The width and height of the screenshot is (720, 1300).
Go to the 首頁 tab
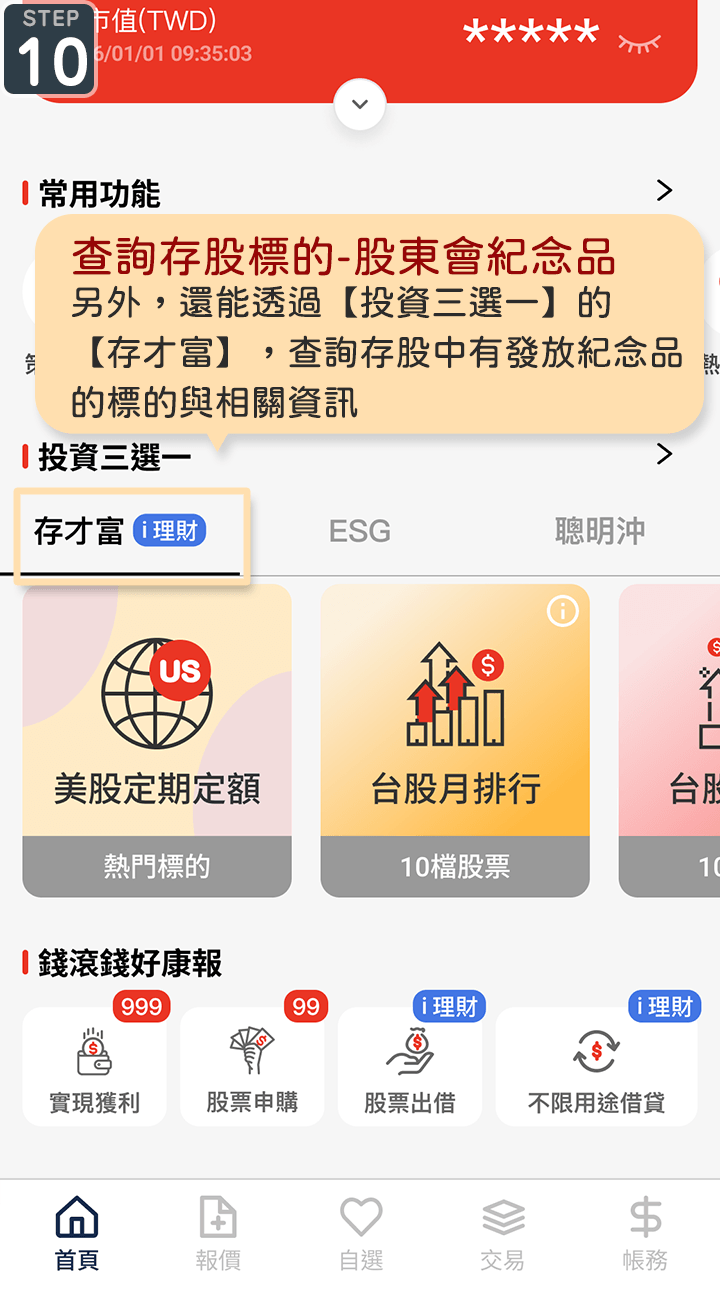coord(77,1235)
